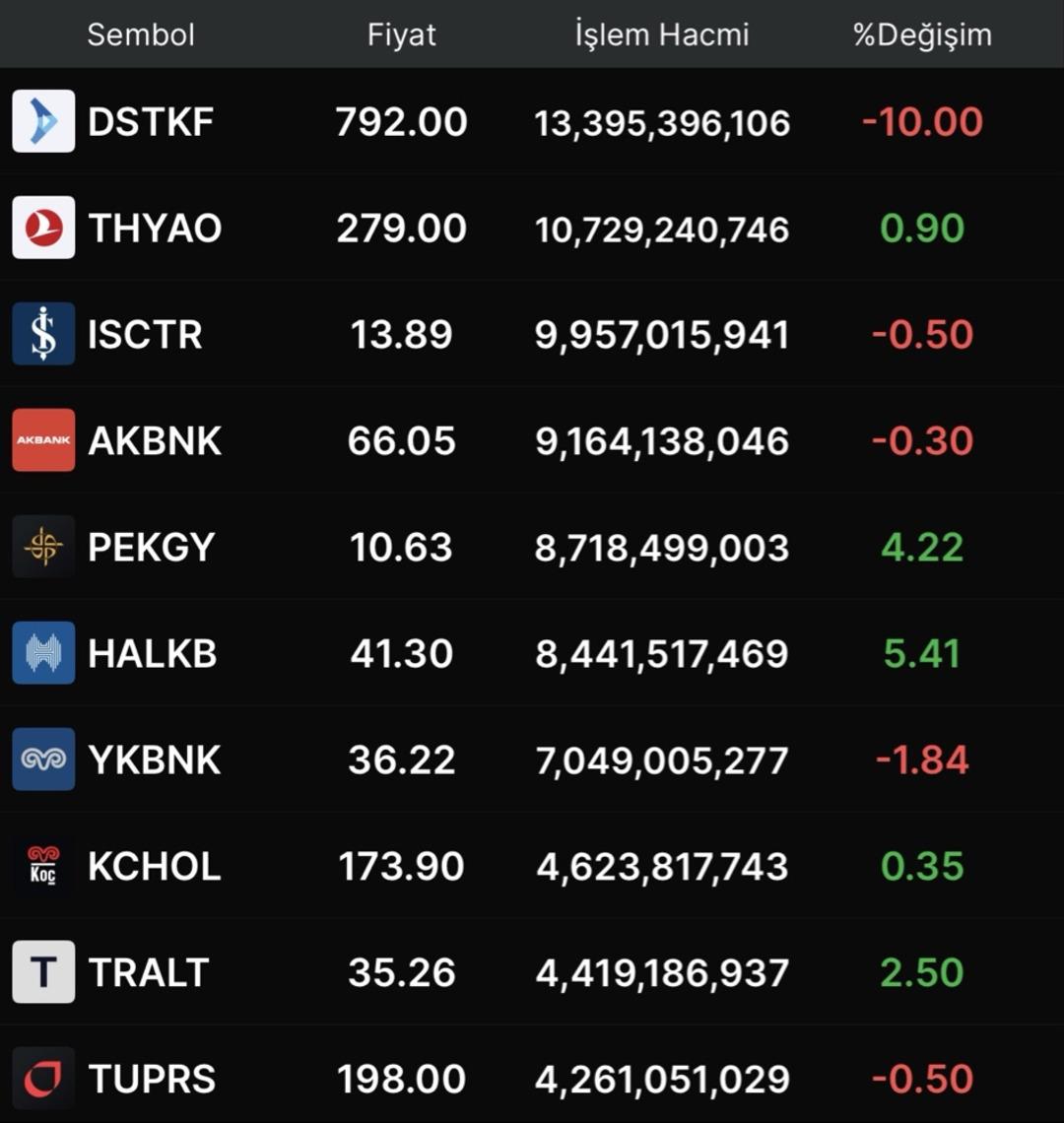Tap the DSTKF company logo icon

click(43, 121)
